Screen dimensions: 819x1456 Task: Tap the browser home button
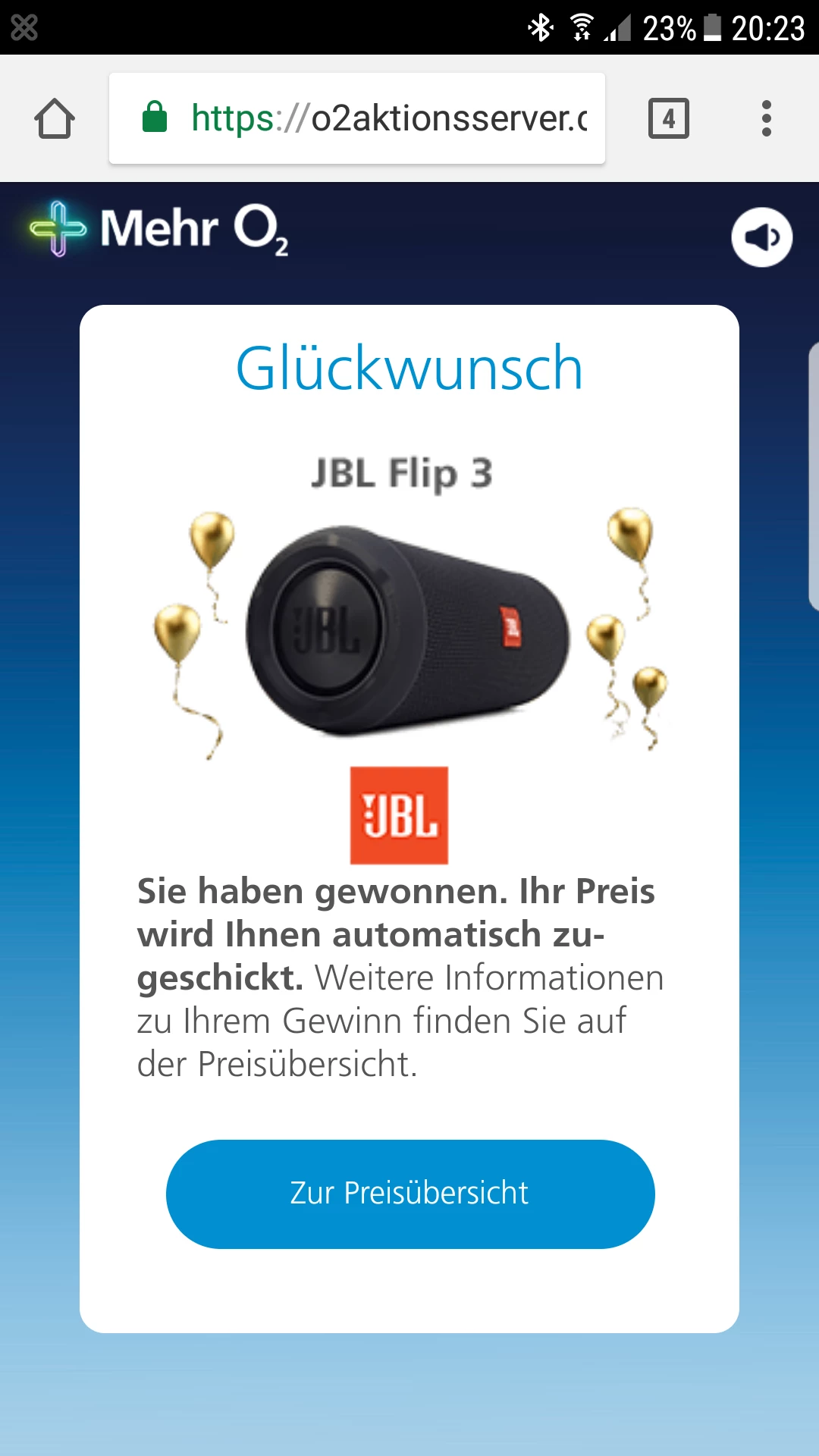(55, 119)
